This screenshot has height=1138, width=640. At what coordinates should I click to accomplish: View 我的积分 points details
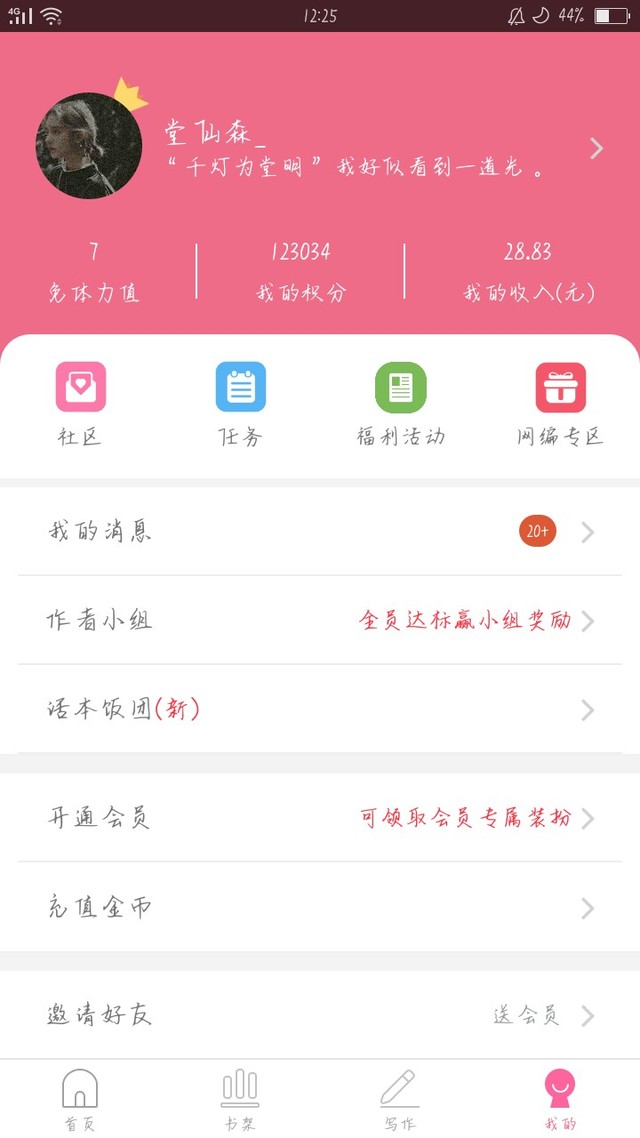[300, 271]
